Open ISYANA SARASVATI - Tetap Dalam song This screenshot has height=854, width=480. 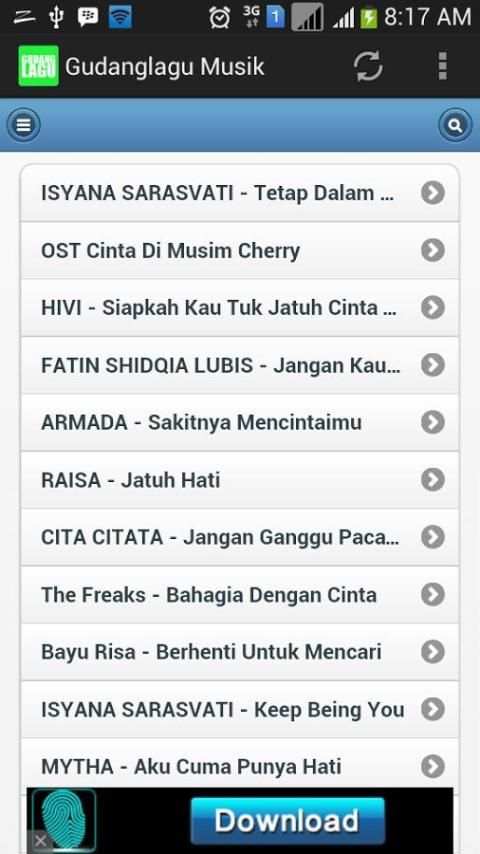tap(240, 193)
